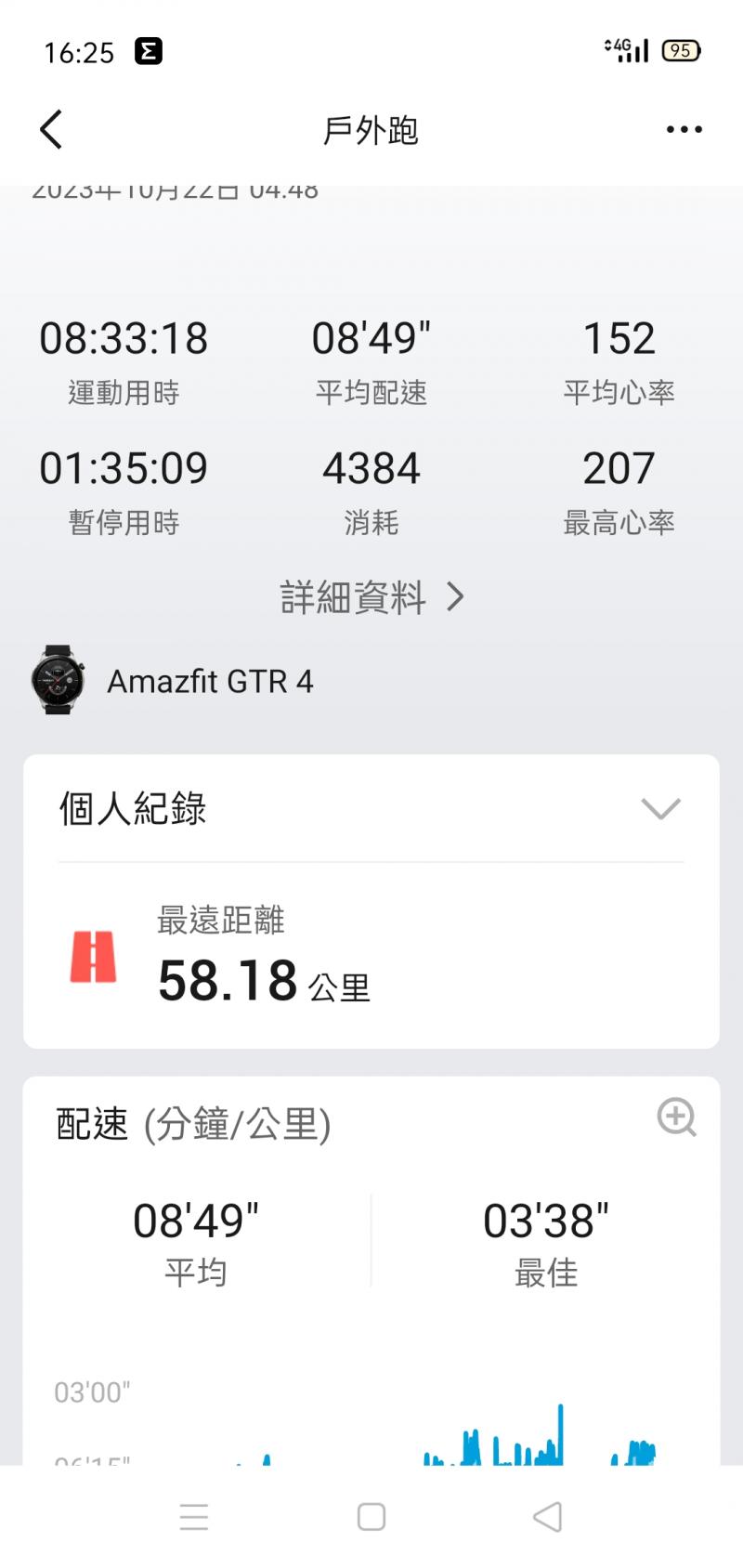Open 詳細資料 detailed data
The width and height of the screenshot is (743, 1568).
(x=371, y=597)
